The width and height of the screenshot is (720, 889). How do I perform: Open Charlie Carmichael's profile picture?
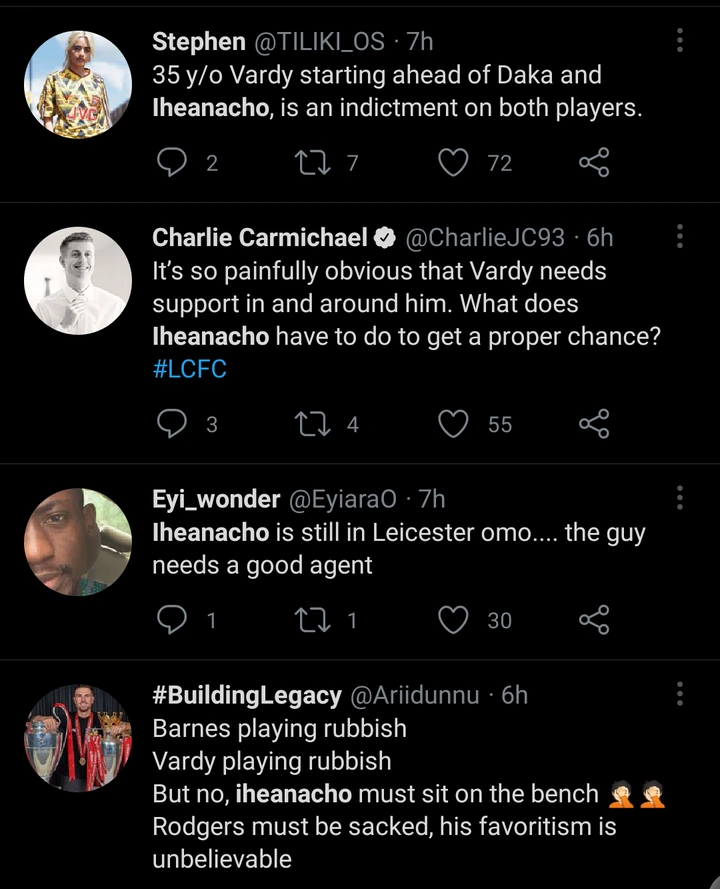(78, 281)
